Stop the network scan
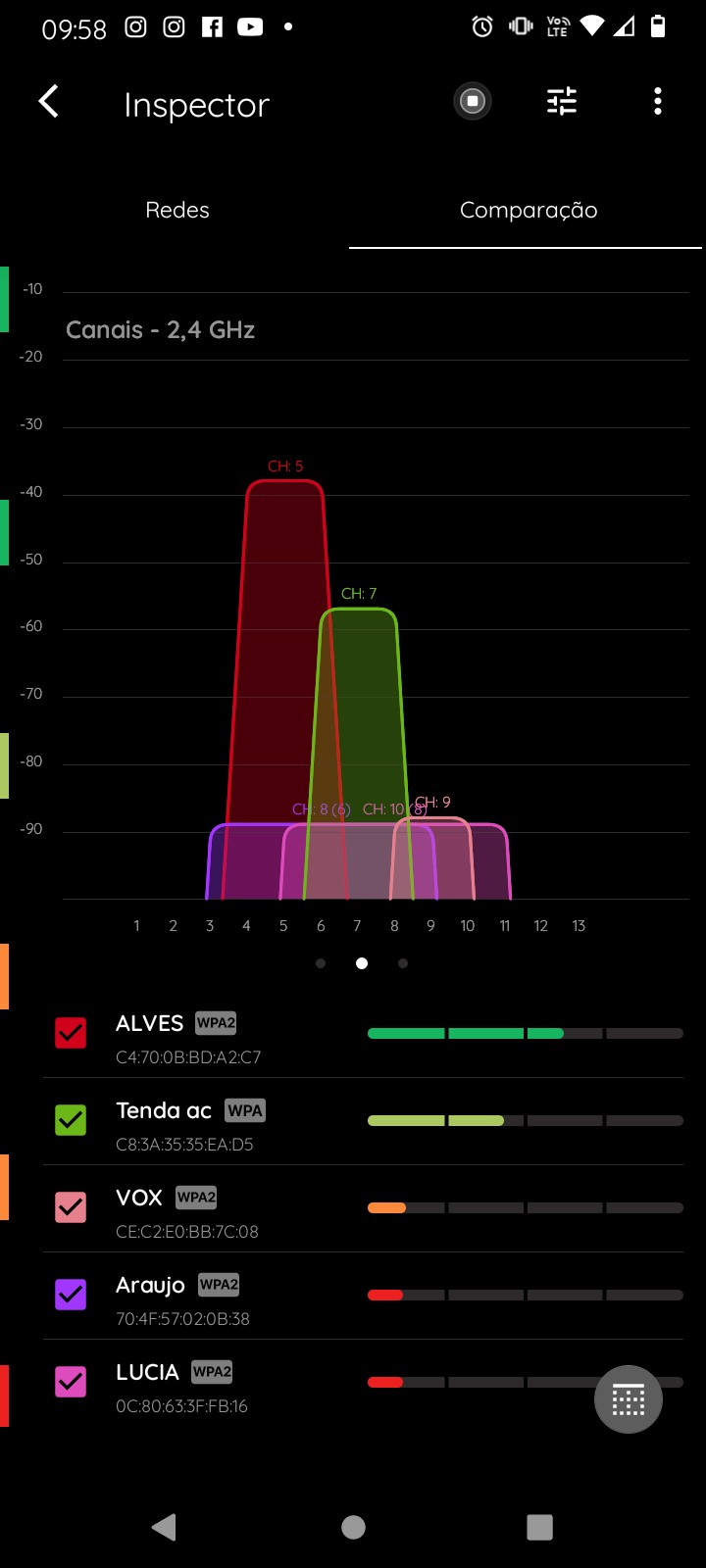 coord(473,102)
